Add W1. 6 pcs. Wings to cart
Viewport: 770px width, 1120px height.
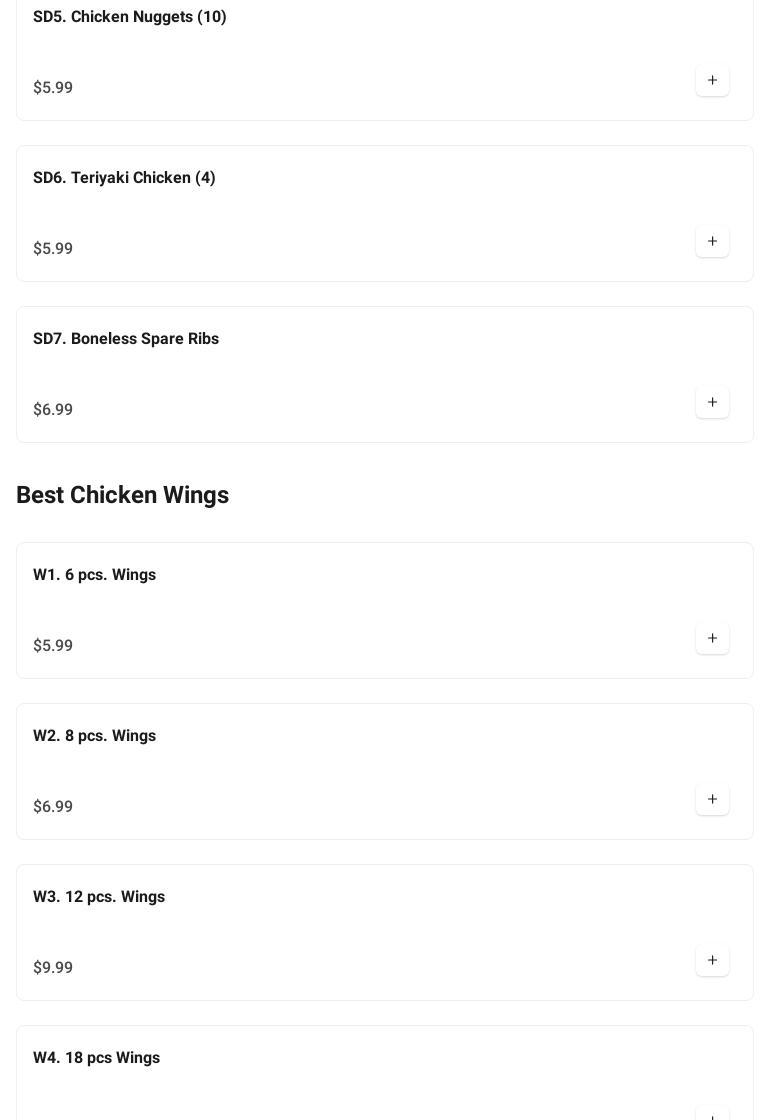click(712, 638)
